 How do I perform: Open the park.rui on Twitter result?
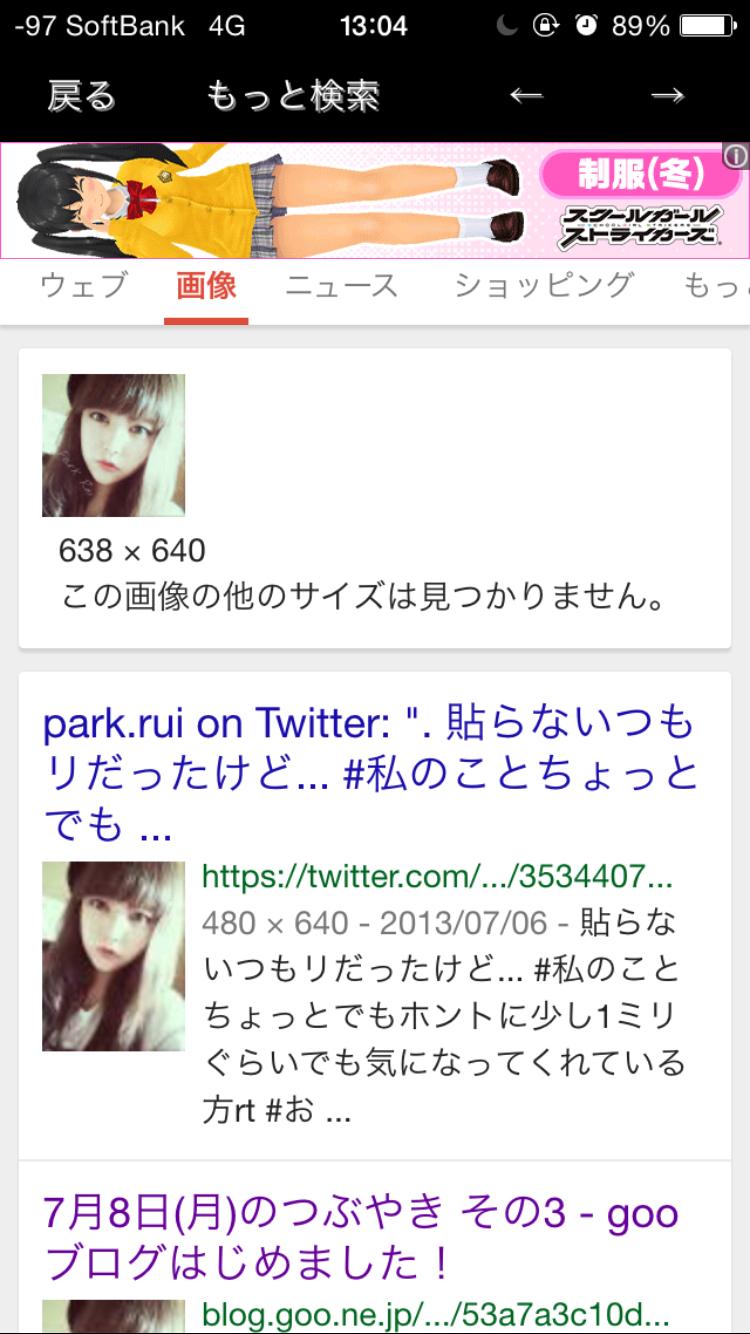pos(370,773)
